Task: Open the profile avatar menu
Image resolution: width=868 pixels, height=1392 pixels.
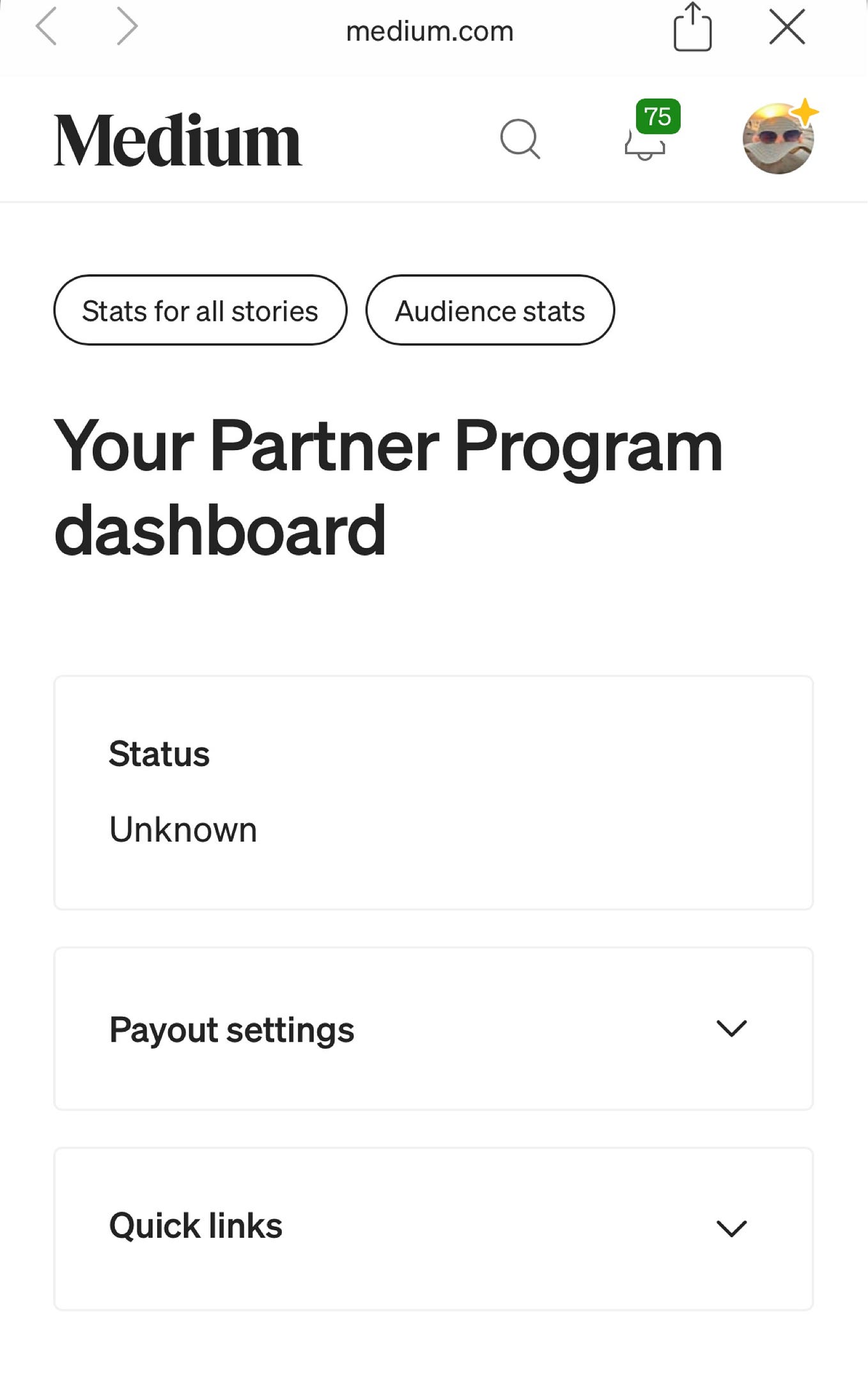Action: tap(778, 139)
